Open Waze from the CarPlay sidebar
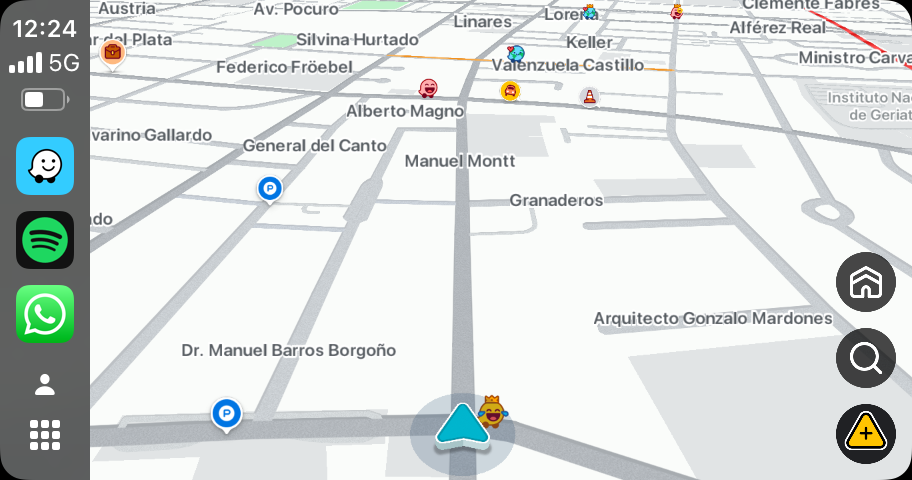The image size is (912, 480). click(45, 166)
